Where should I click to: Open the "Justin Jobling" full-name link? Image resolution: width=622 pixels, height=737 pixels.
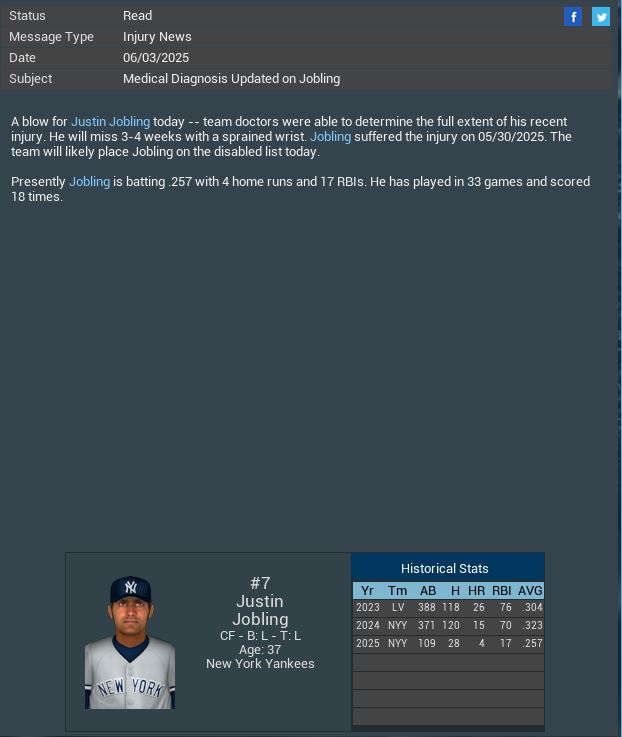point(110,122)
